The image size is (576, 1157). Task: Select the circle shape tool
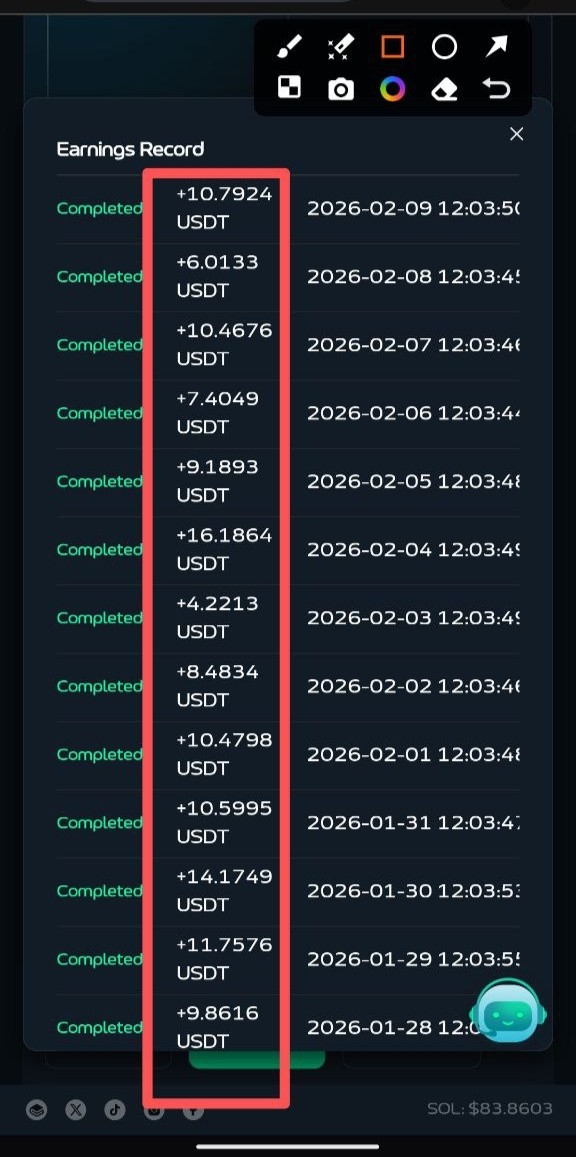444,47
